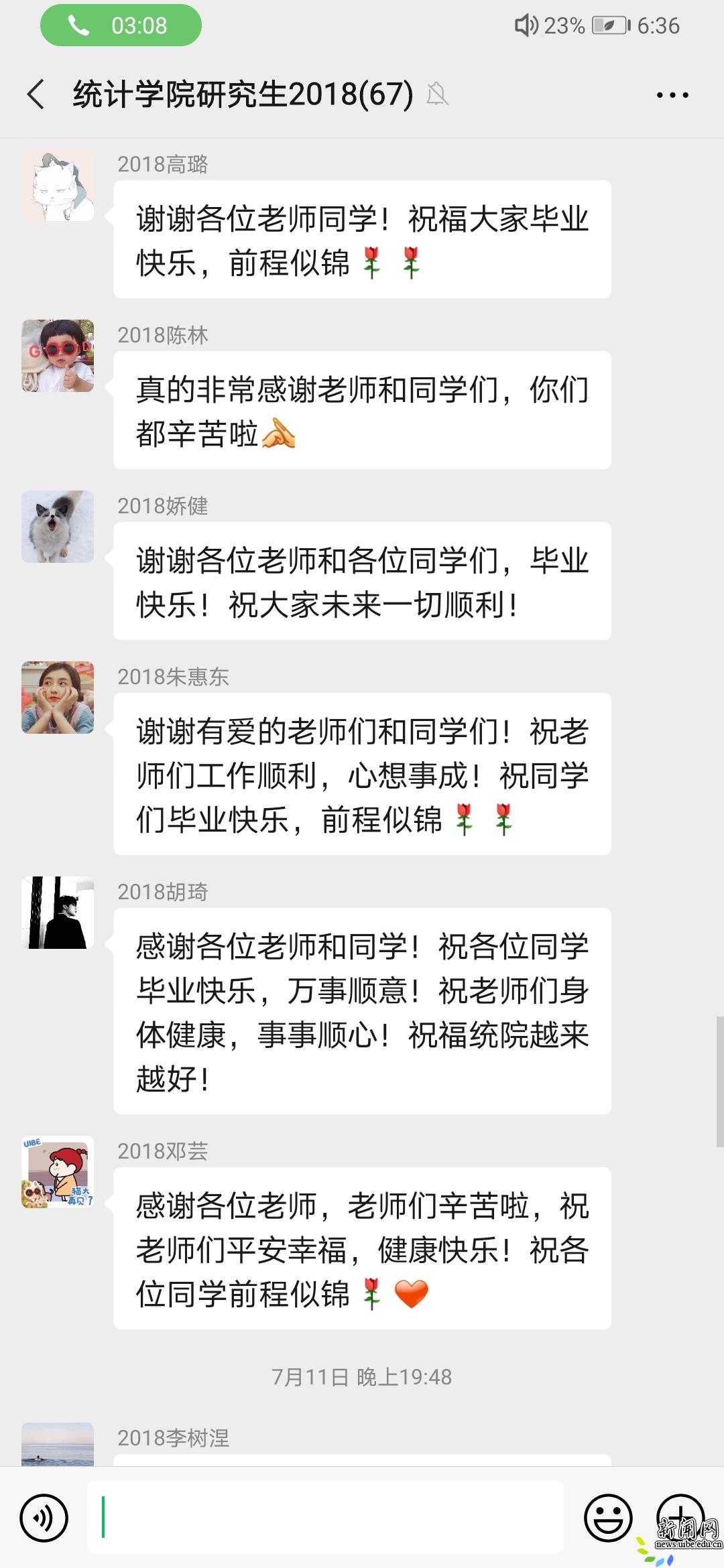Return to the ongoing call 03:08
This screenshot has width=724, height=1568.
click(121, 25)
